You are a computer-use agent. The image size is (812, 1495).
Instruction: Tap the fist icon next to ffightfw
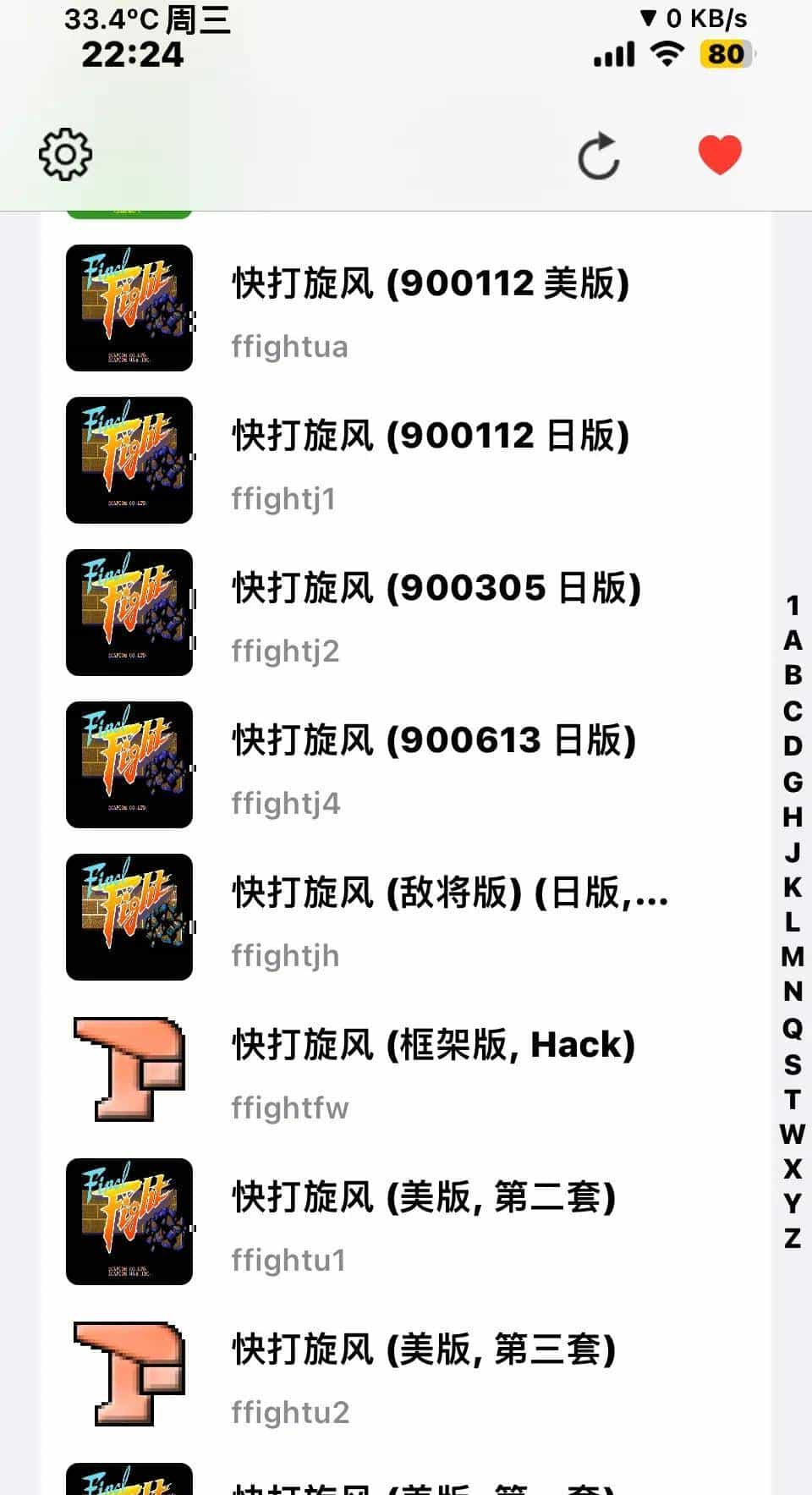[129, 1069]
